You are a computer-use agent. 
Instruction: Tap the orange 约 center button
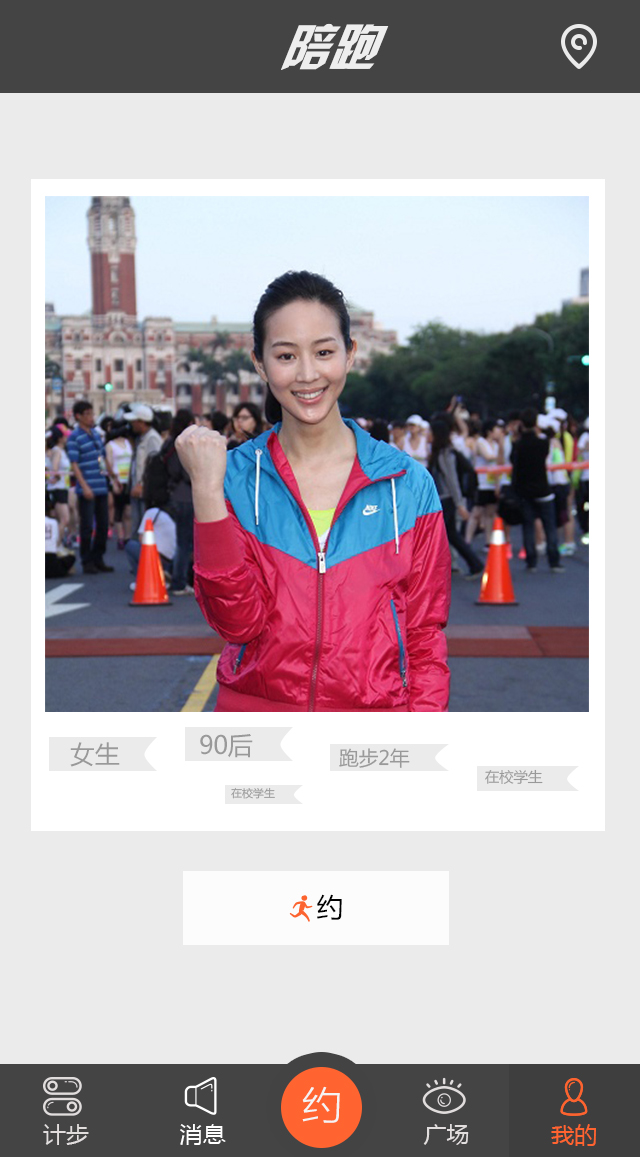click(321, 1107)
